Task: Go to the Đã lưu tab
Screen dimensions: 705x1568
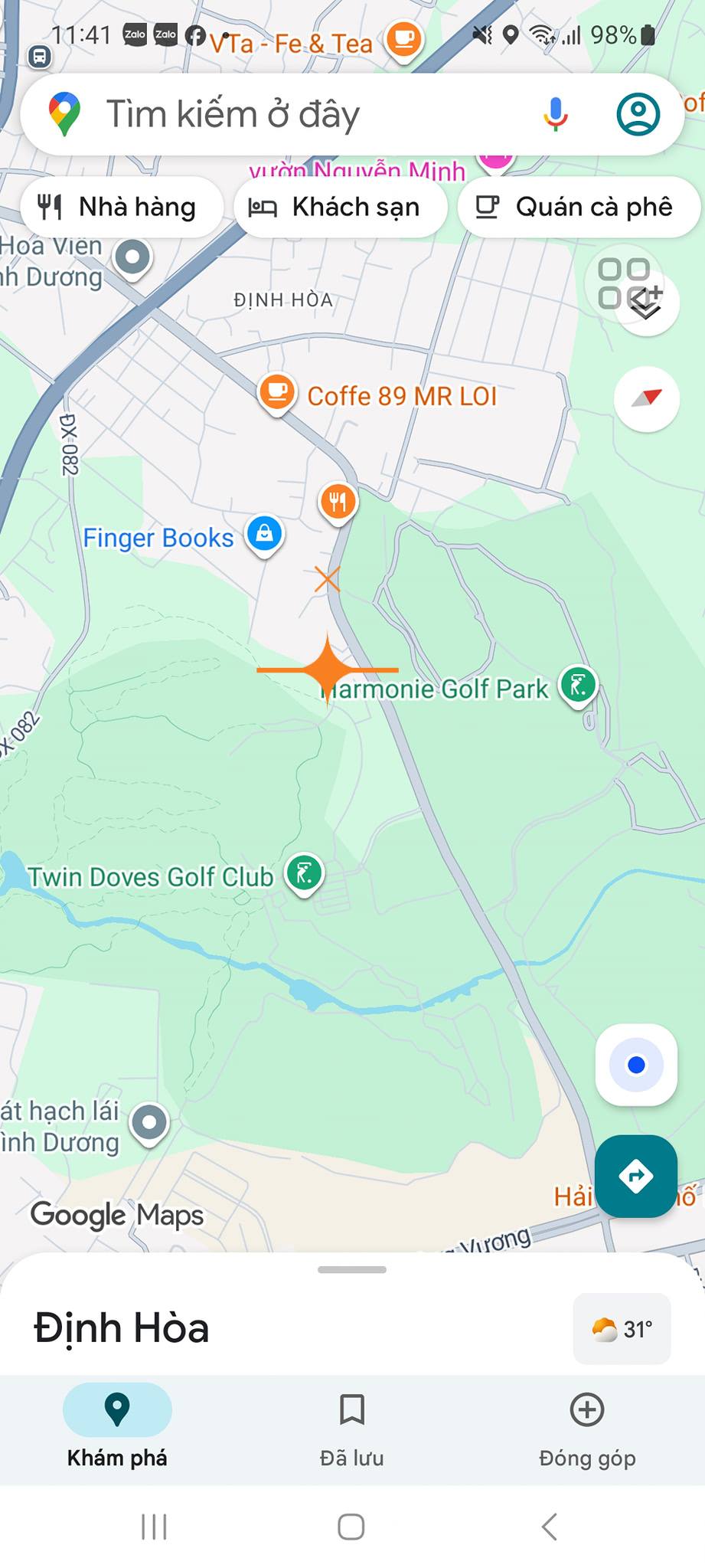Action: [352, 1426]
